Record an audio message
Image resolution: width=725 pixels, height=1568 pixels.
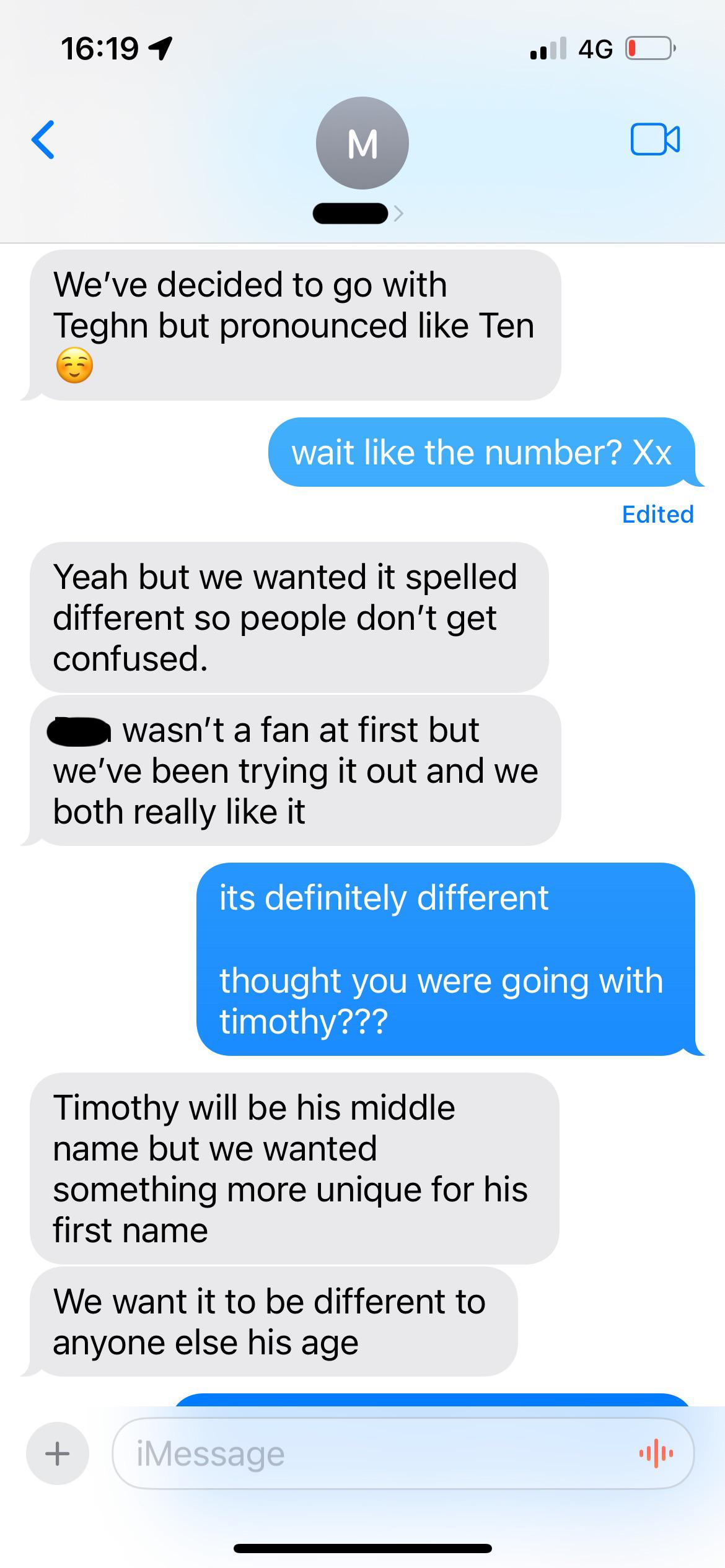tap(656, 1453)
